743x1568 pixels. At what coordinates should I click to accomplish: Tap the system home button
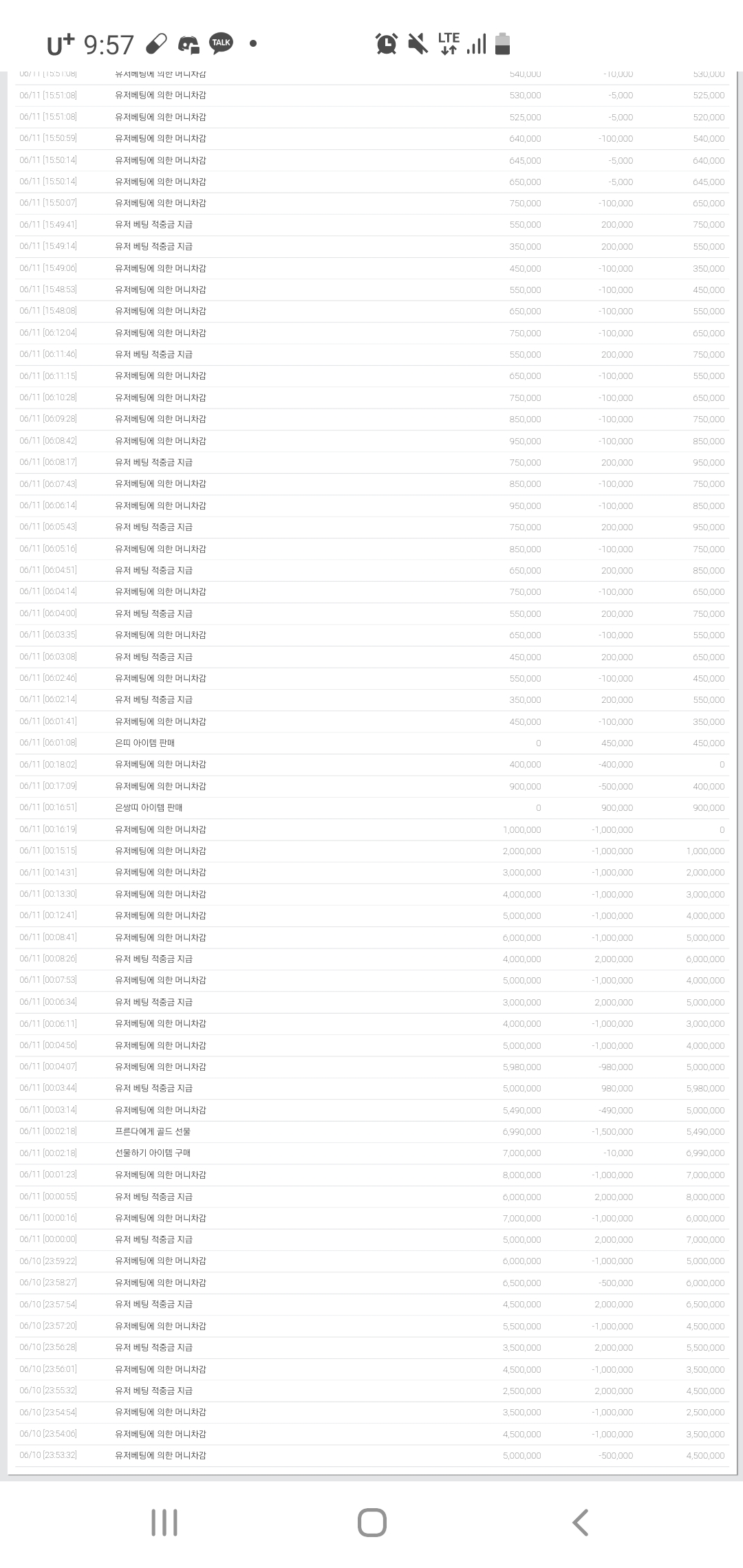(371, 1522)
